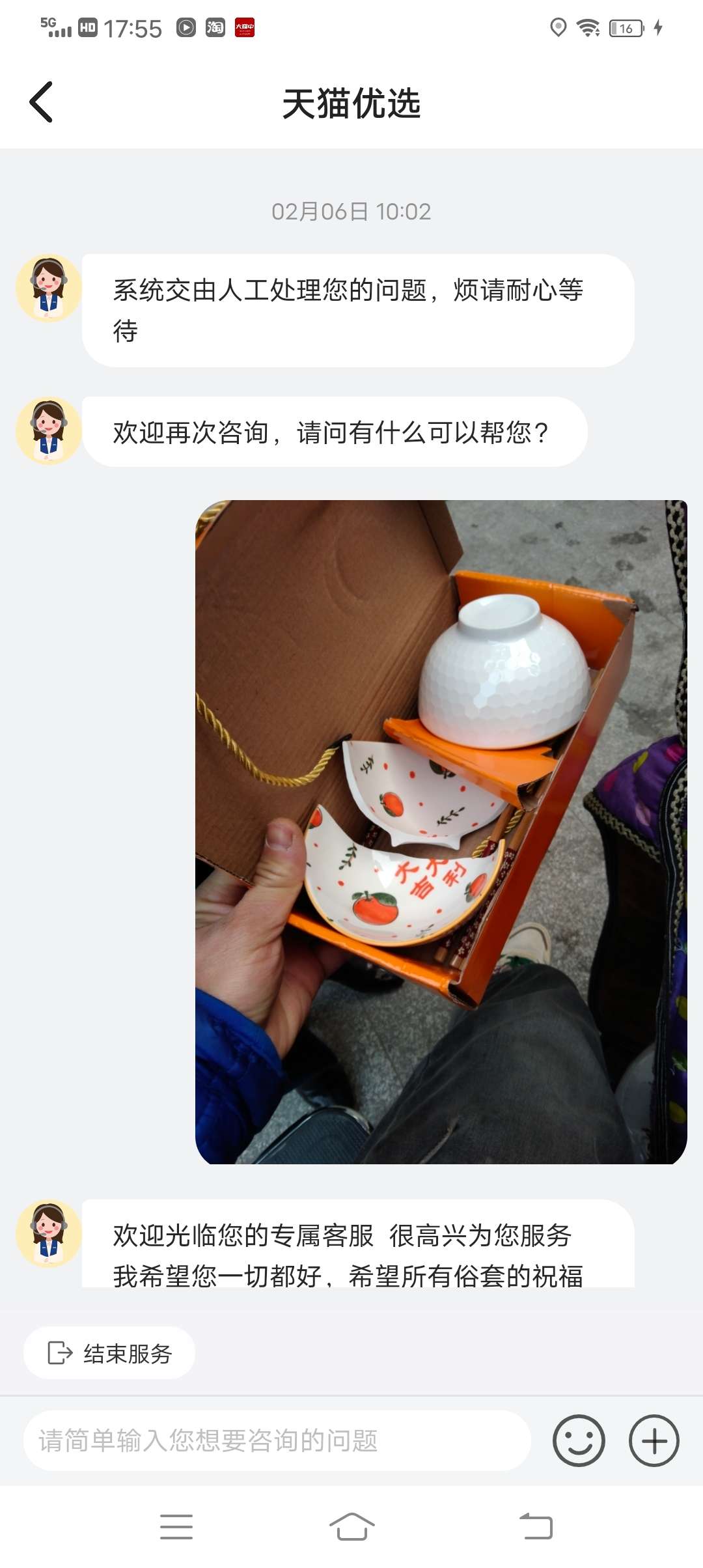Open the sent photo of the broken bowl
Screen dimensions: 703x1568
coord(441,832)
